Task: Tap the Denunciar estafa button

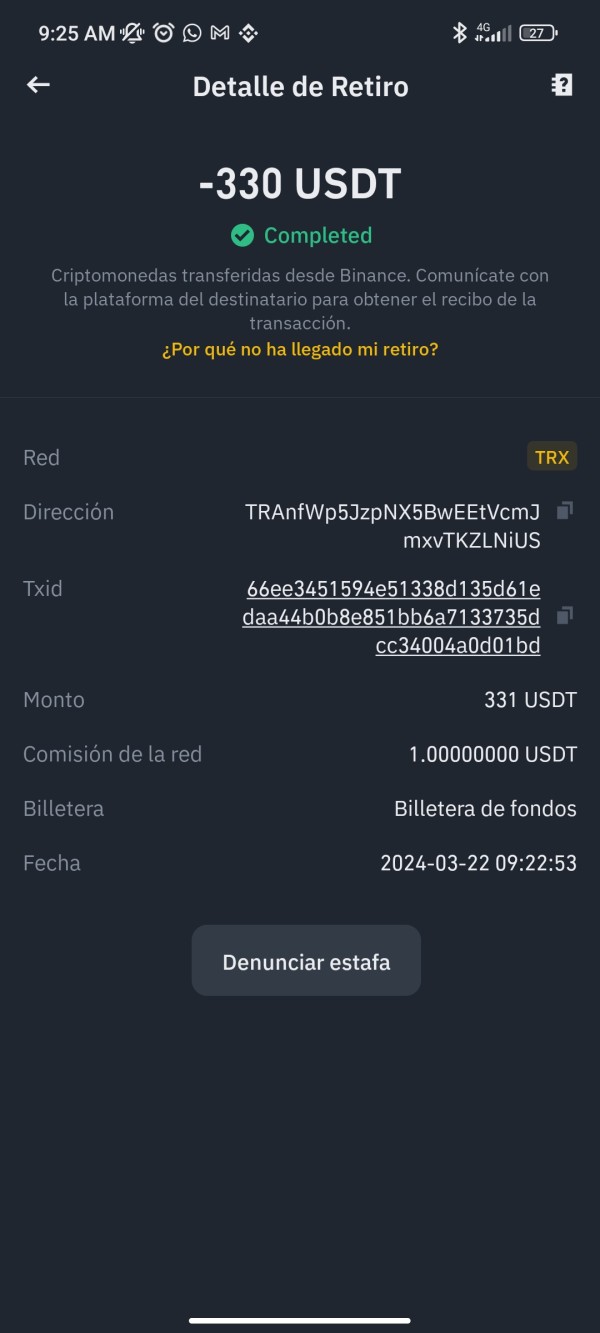Action: tap(306, 961)
